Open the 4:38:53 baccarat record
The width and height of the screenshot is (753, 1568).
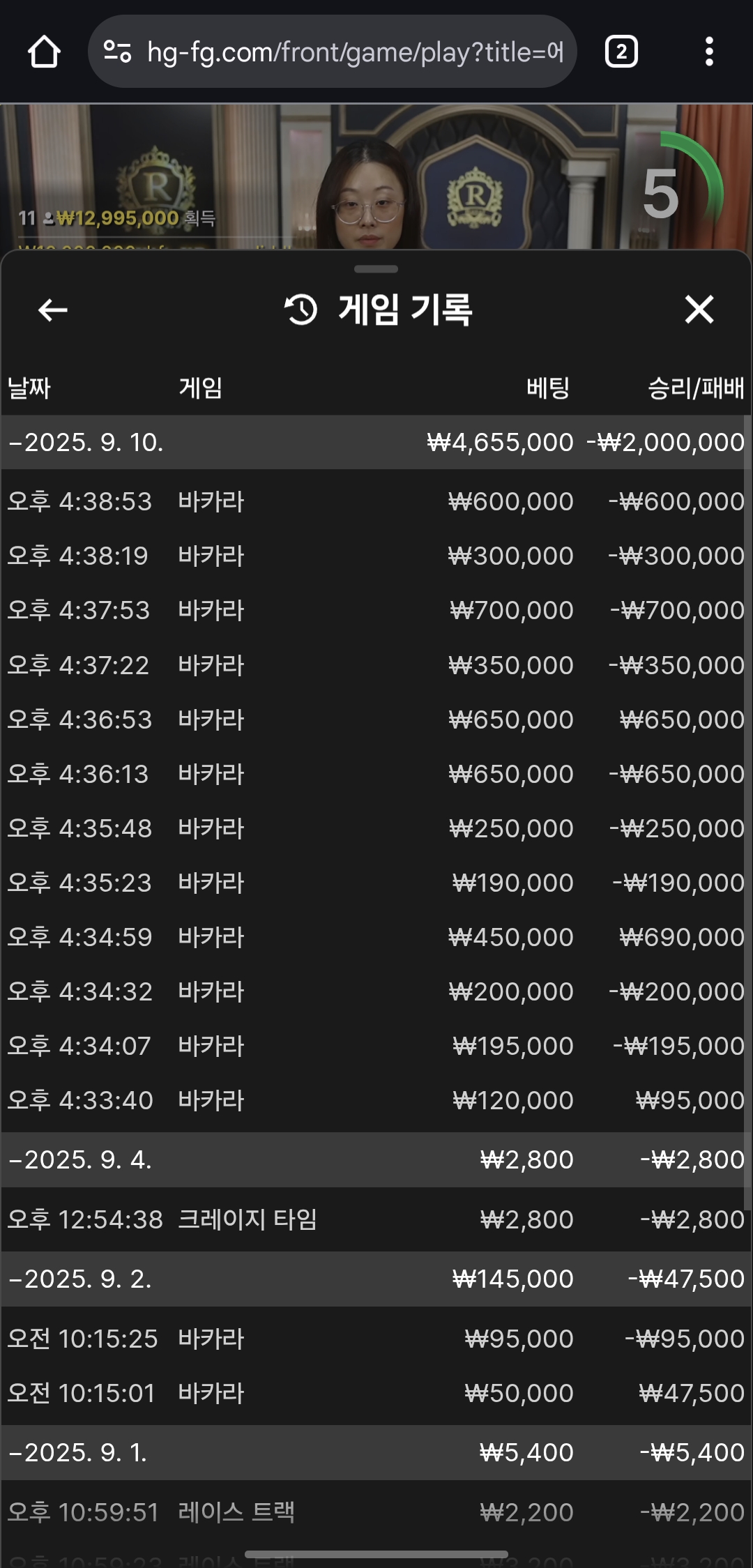click(376, 501)
